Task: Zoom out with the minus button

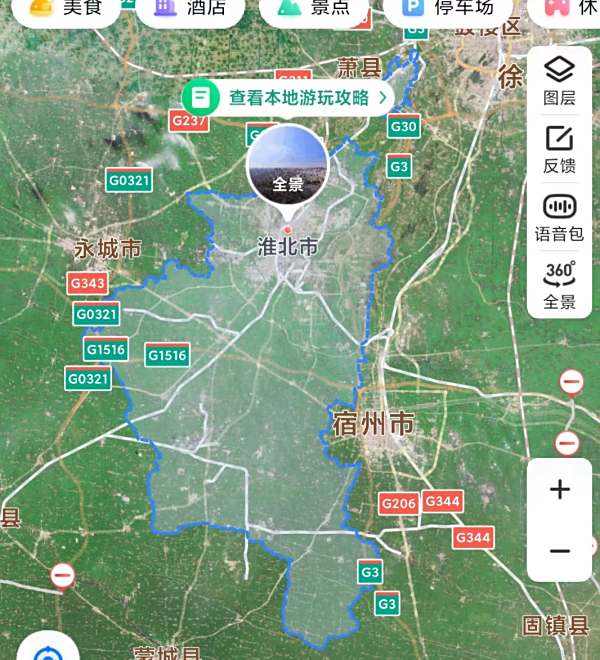Action: pos(559,551)
